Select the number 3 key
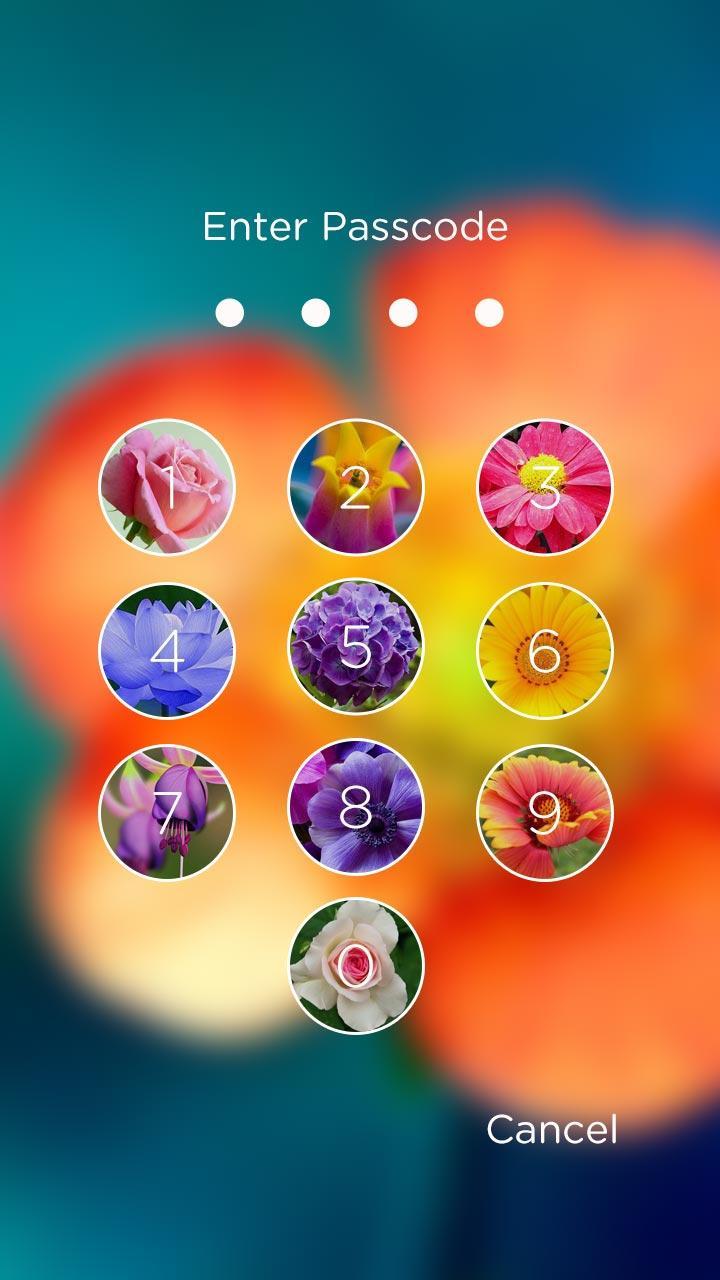Screen dimensions: 720x1280 click(544, 487)
